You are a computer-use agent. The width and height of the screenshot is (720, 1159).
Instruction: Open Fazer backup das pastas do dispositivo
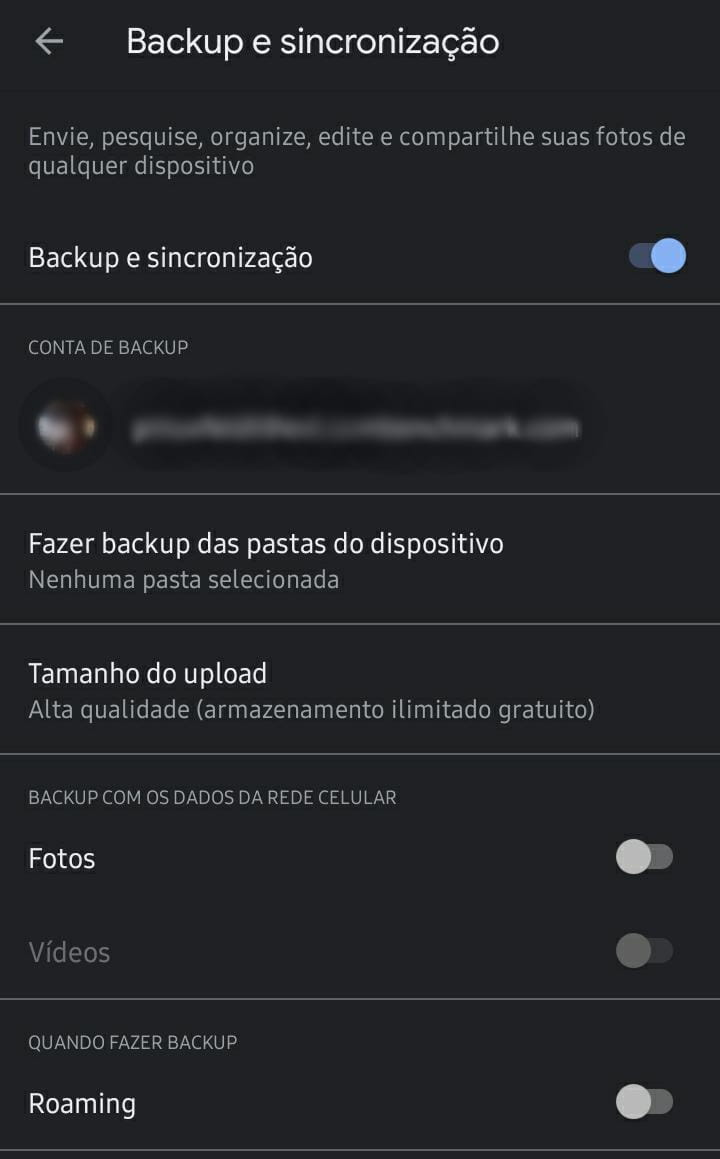tap(264, 544)
